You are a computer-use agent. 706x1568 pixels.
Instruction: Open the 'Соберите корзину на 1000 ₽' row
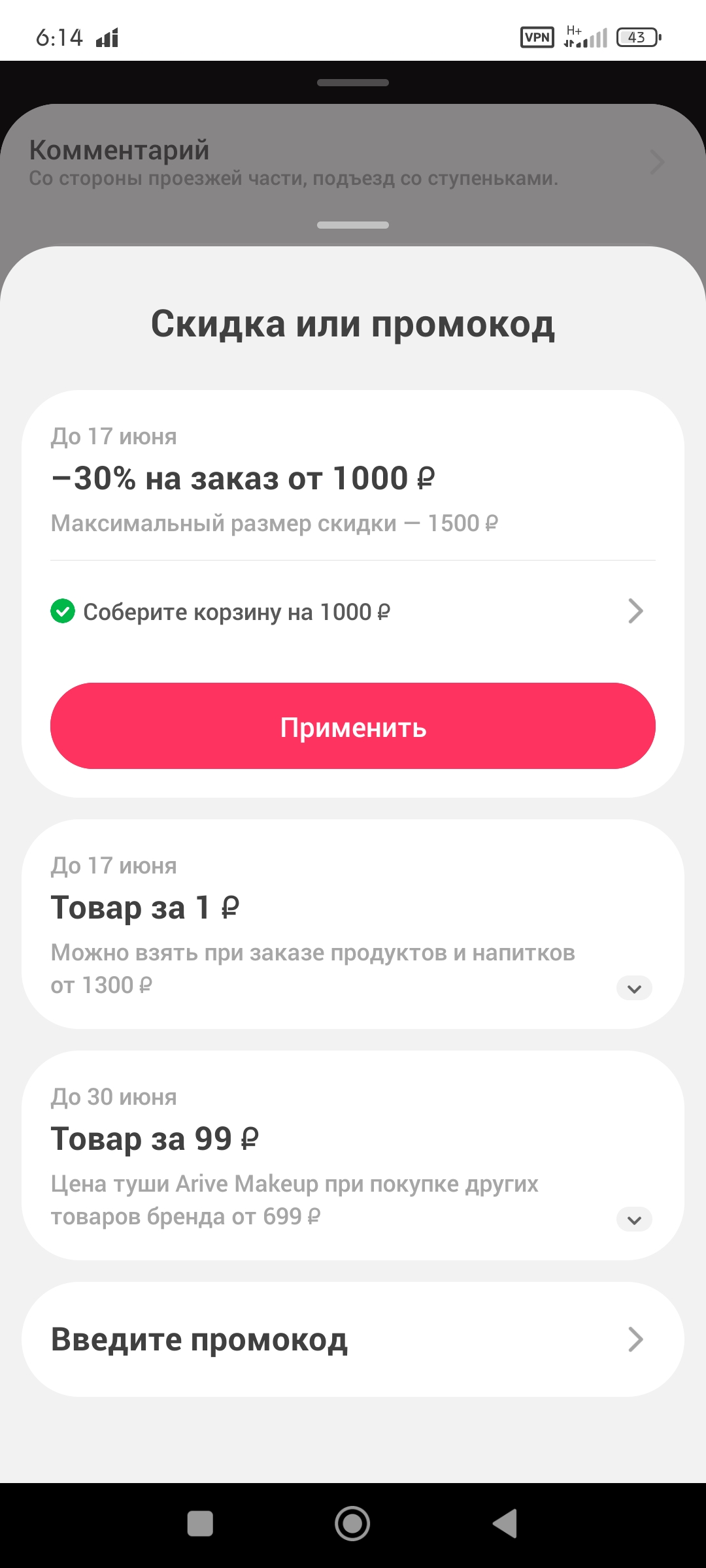[353, 612]
